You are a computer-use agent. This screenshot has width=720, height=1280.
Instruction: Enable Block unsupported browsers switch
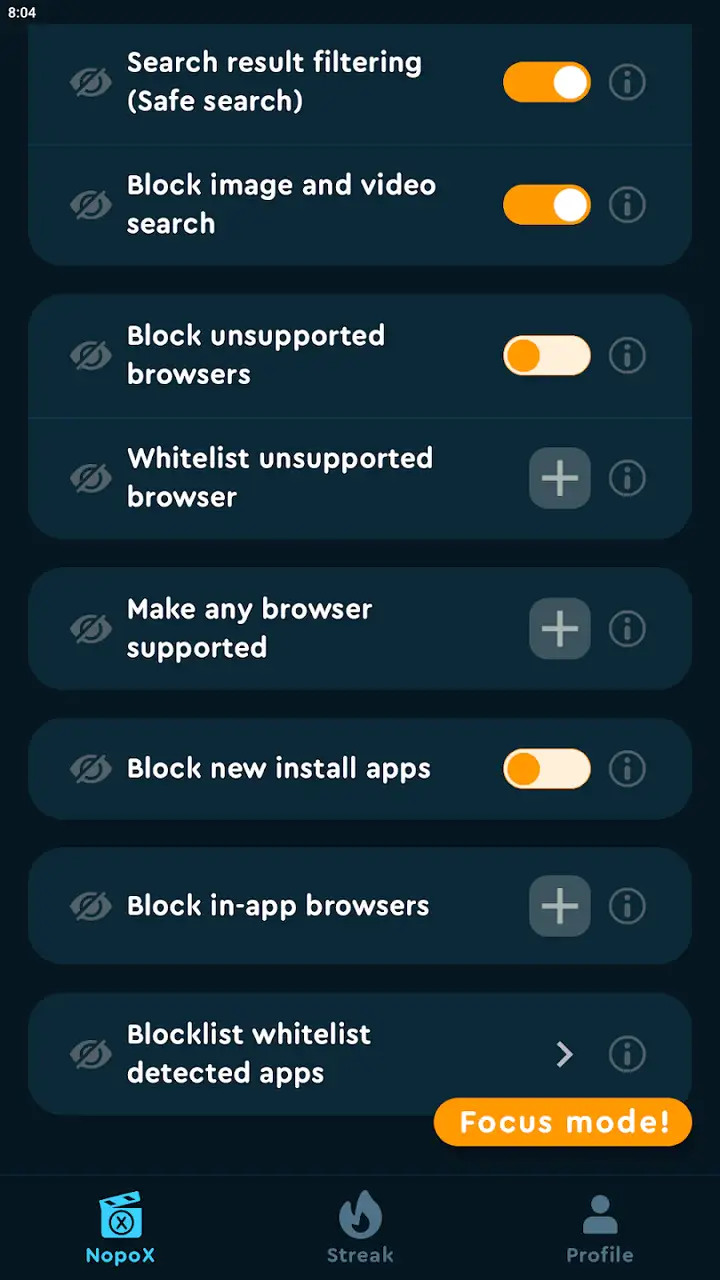[x=547, y=355]
